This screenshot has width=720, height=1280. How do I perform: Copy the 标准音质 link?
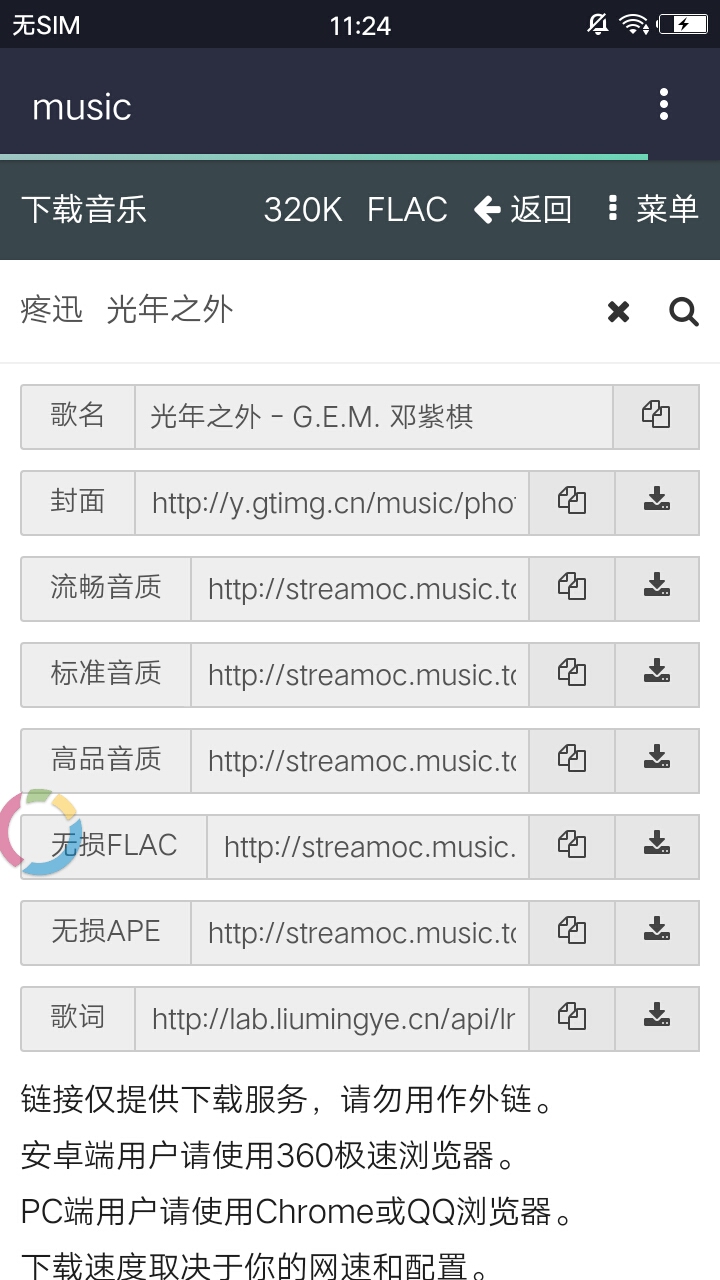tap(571, 674)
